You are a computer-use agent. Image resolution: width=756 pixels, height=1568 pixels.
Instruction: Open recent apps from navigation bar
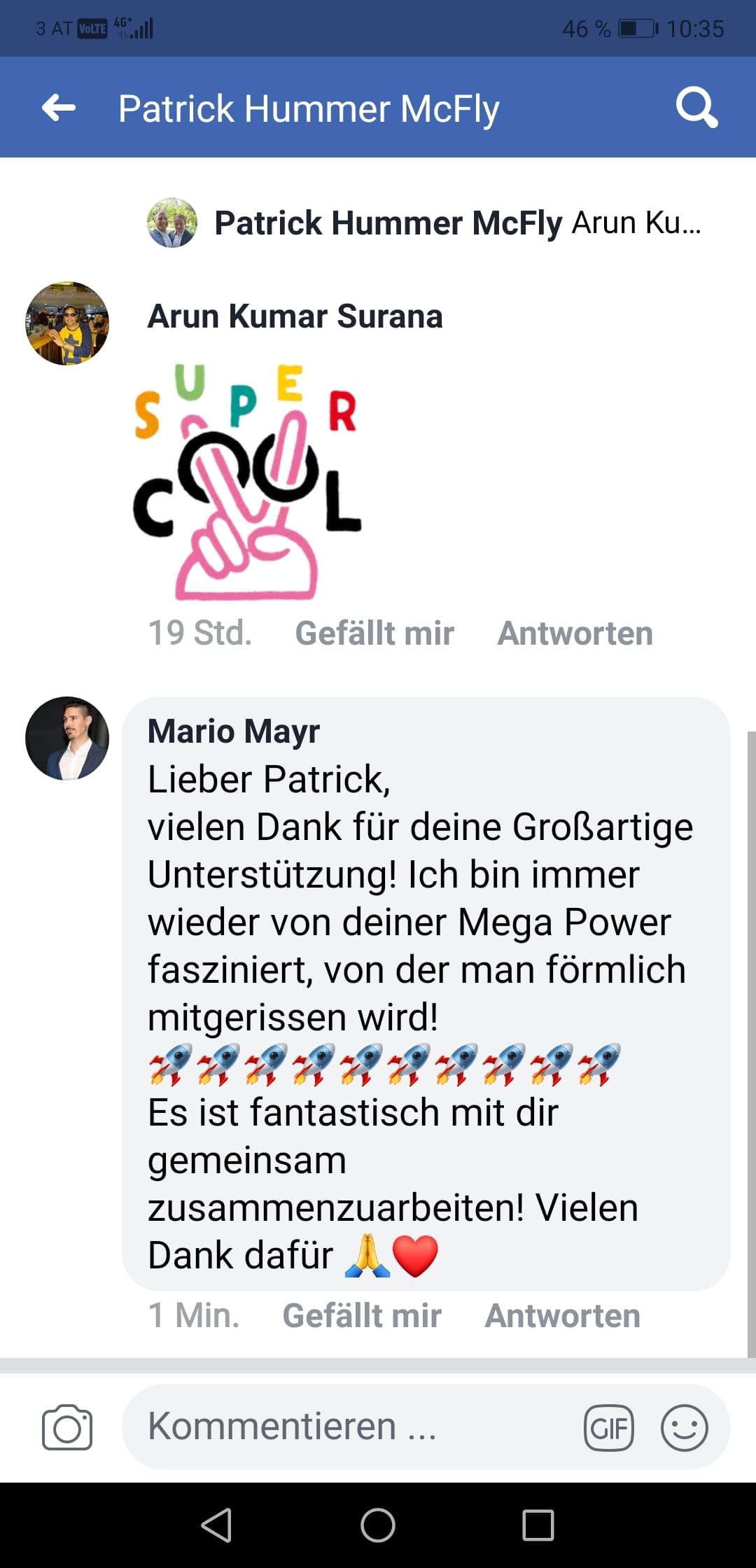(x=538, y=1525)
